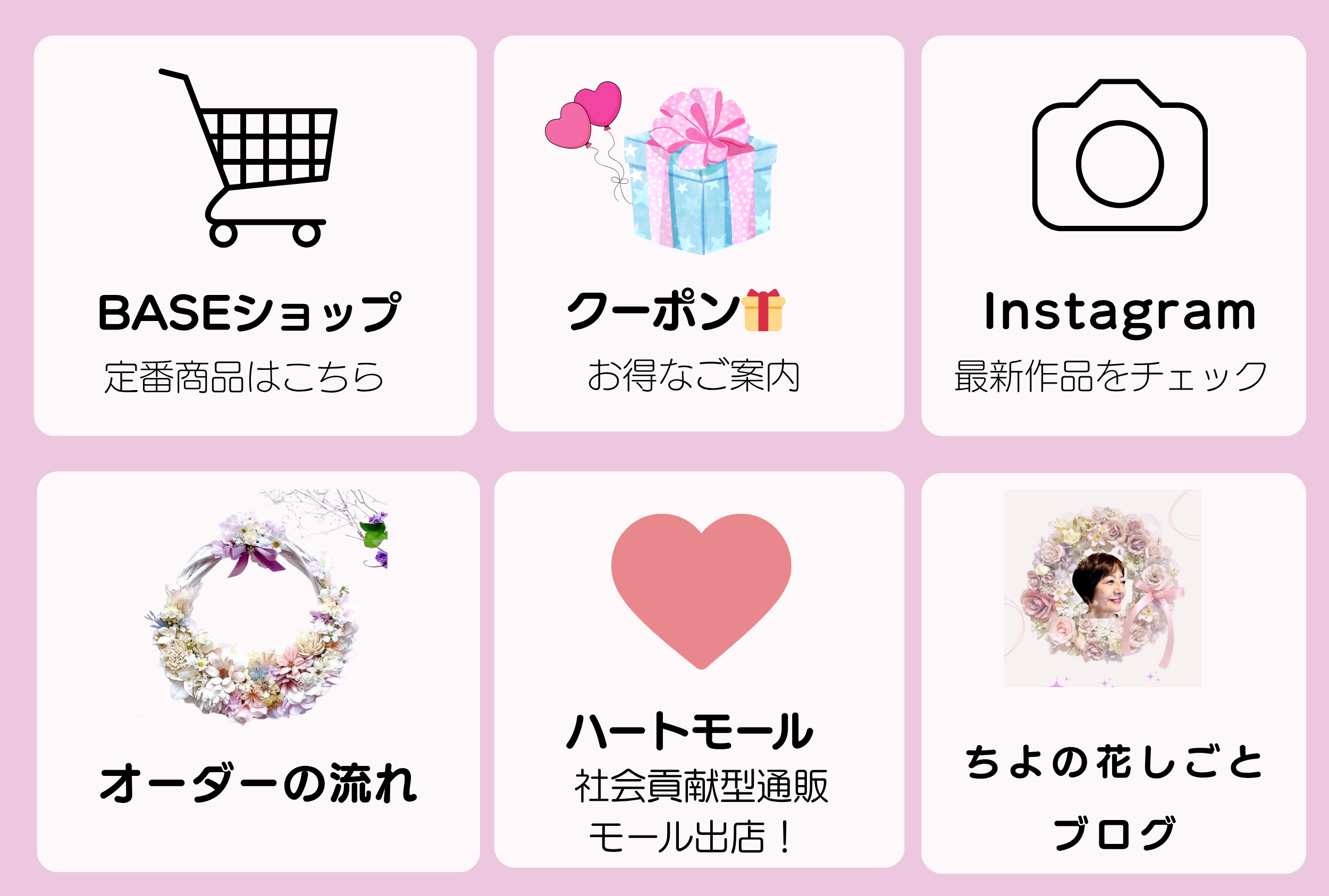Open the クーポン coupon tile

(699, 233)
